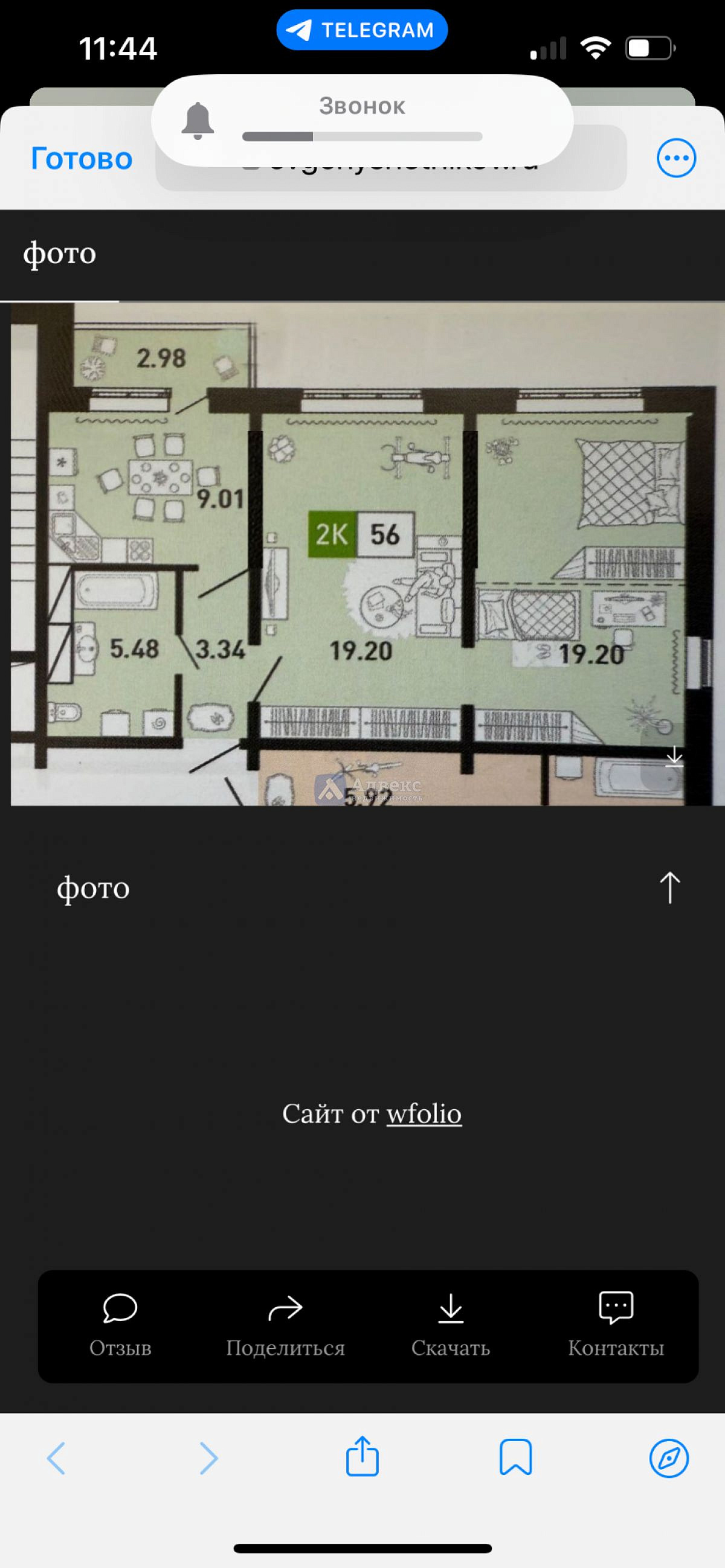The width and height of the screenshot is (725, 1568).
Task: Open the floor plan photo
Action: tap(363, 552)
